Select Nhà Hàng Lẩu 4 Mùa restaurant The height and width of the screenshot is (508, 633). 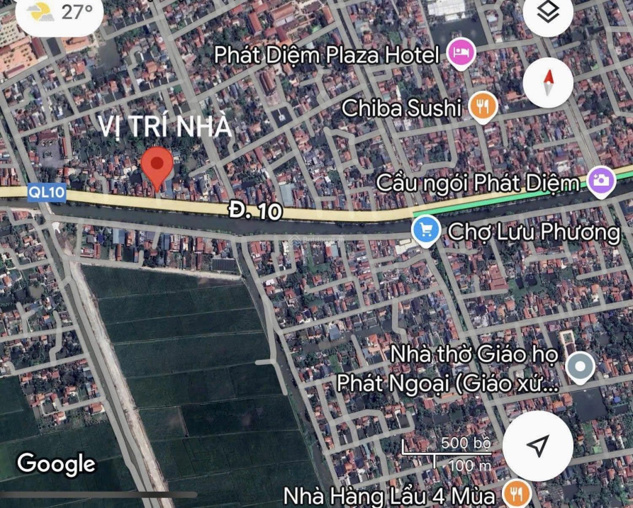click(x=516, y=492)
